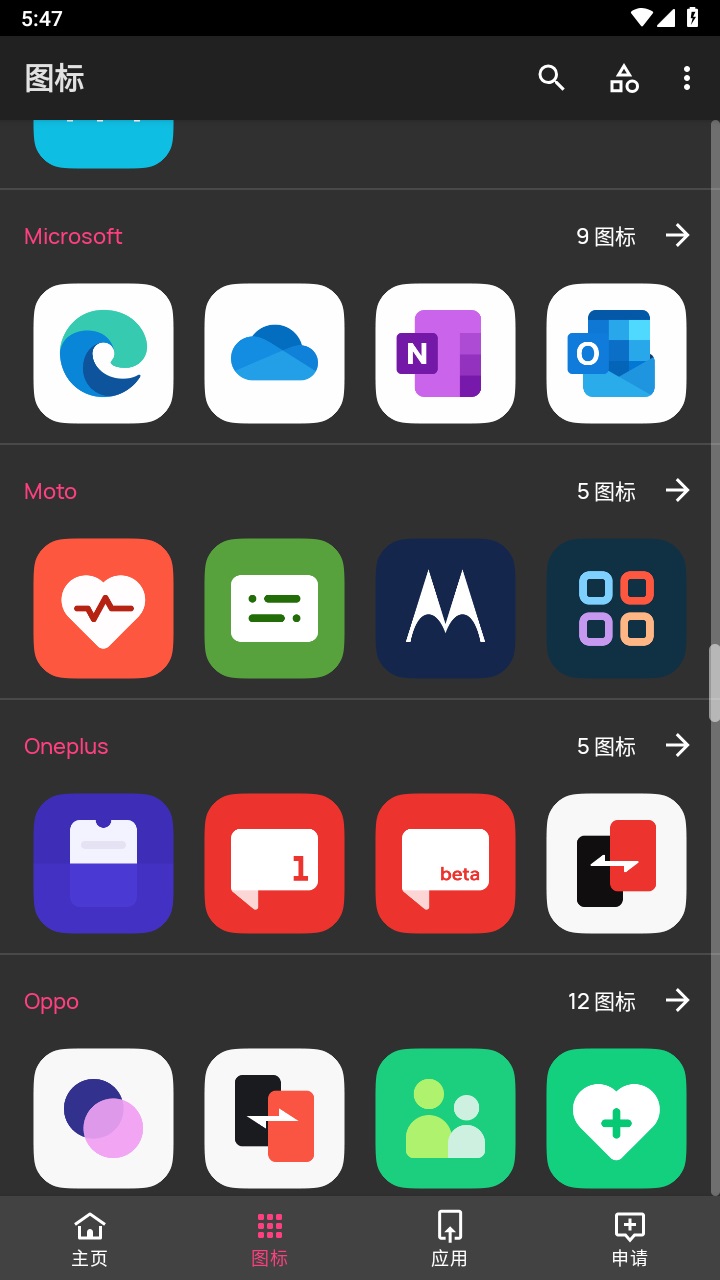Click the Oppo health plus heart icon
Viewport: 720px width, 1280px height.
(x=616, y=1118)
